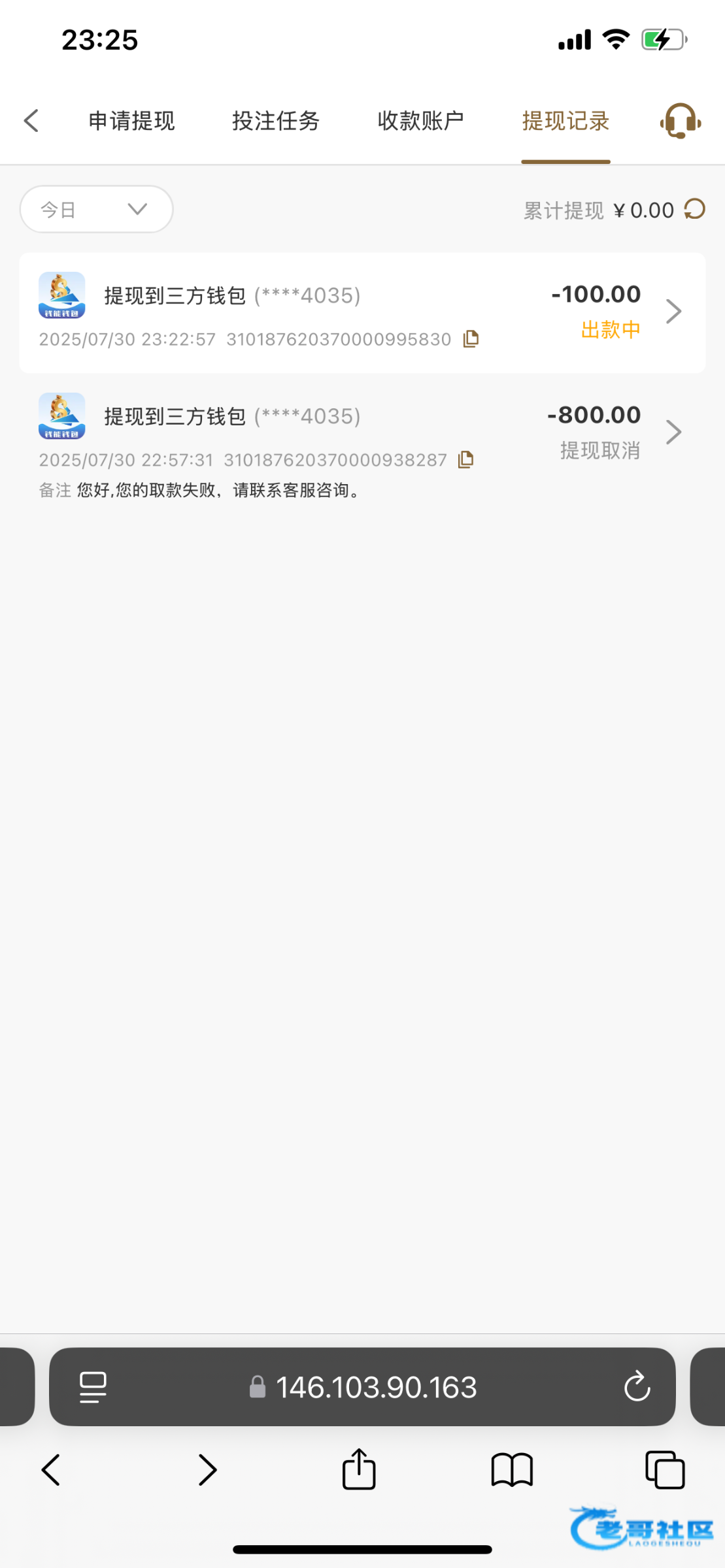Select the 提现记录 tab
The height and width of the screenshot is (1568, 725).
click(565, 121)
